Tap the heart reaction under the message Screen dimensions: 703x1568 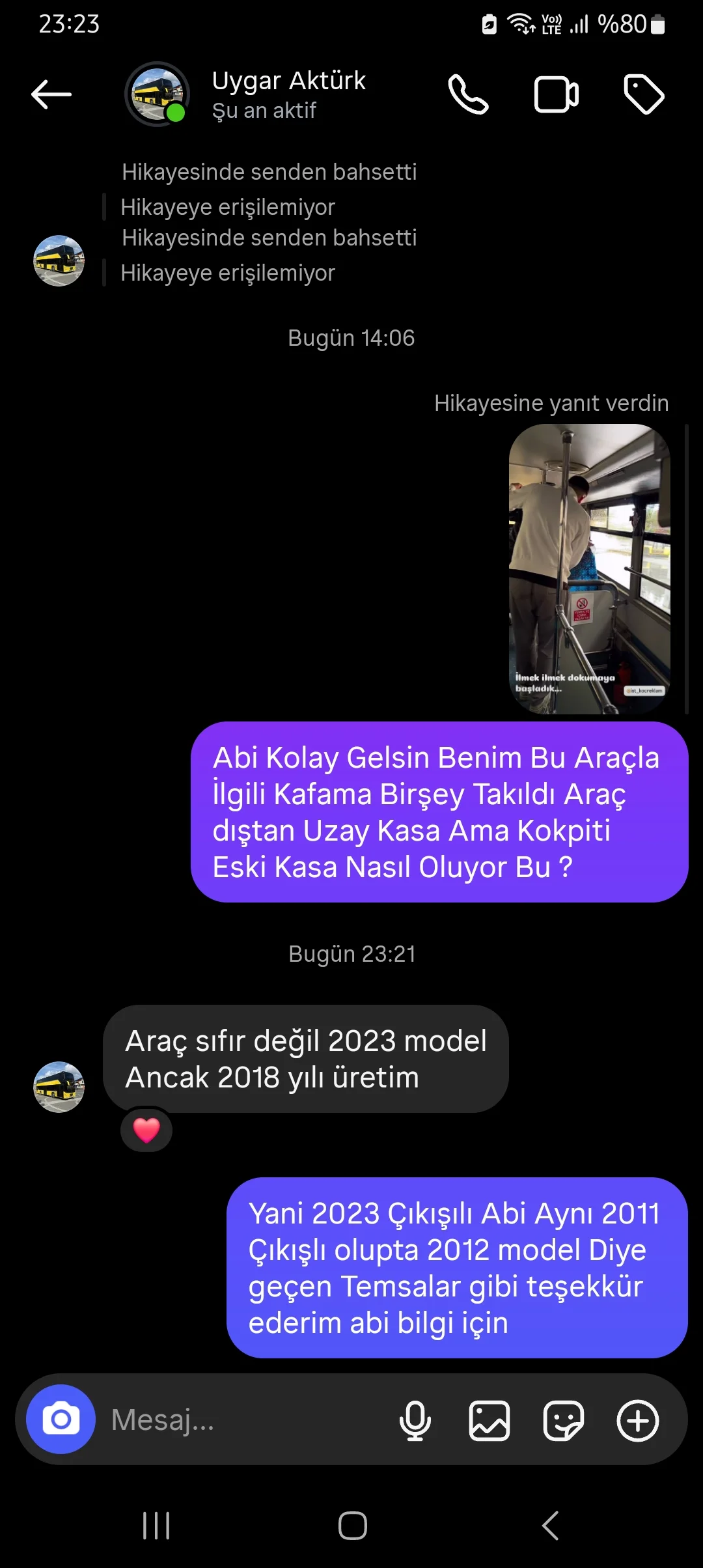pyautogui.click(x=146, y=1130)
